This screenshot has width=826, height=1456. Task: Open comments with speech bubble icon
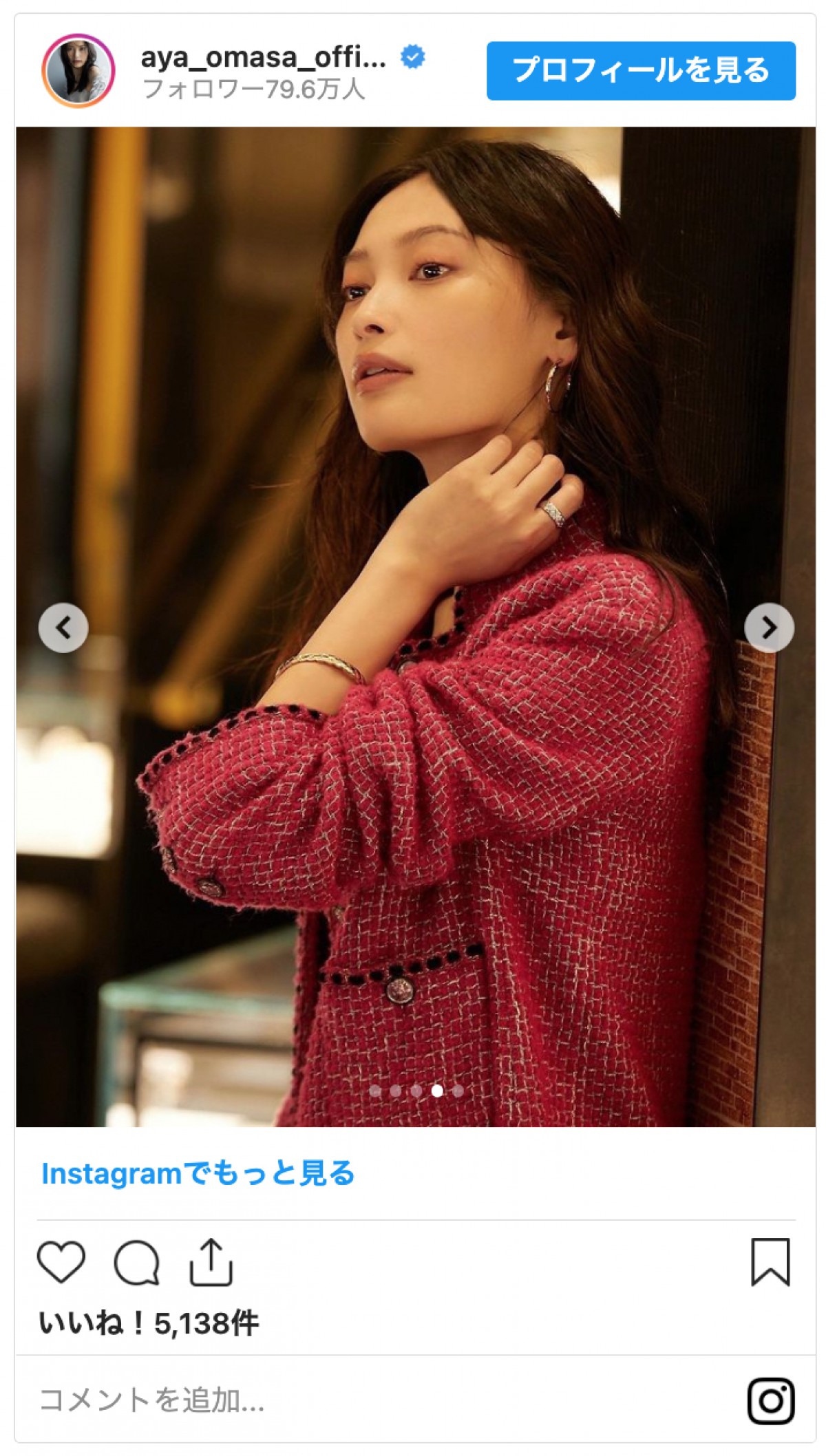pos(137,1262)
